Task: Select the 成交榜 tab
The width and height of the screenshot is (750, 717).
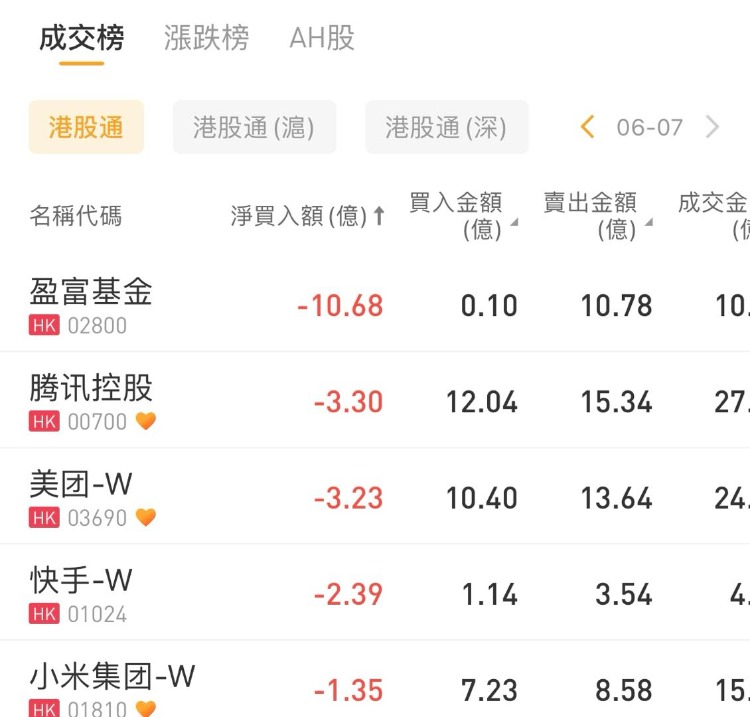Action: pyautogui.click(x=82, y=38)
